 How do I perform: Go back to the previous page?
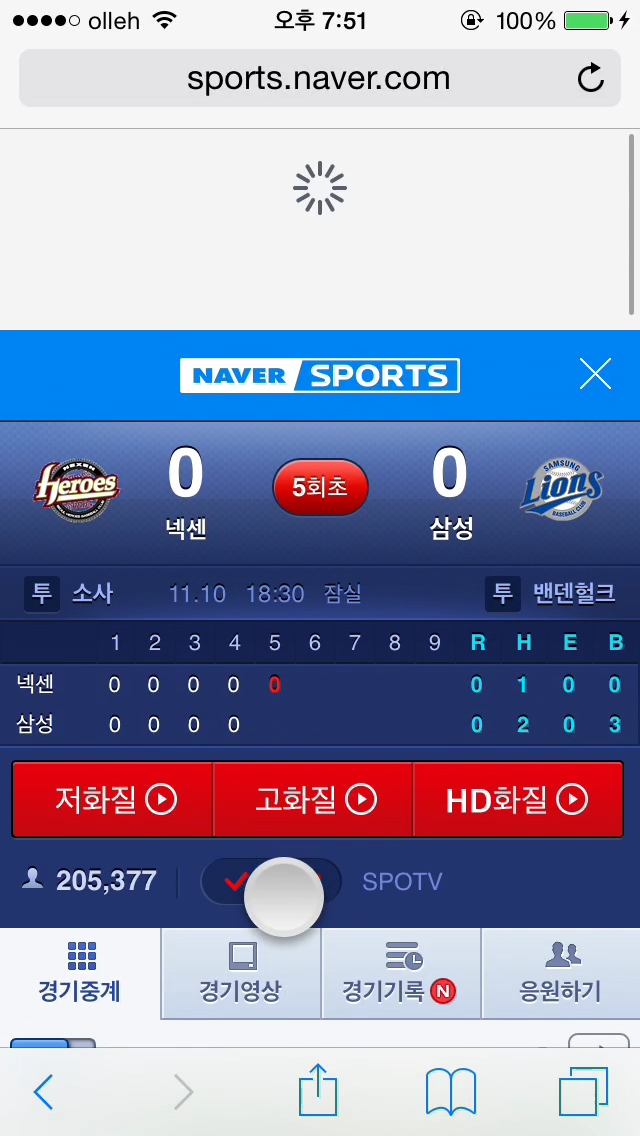tap(43, 1091)
